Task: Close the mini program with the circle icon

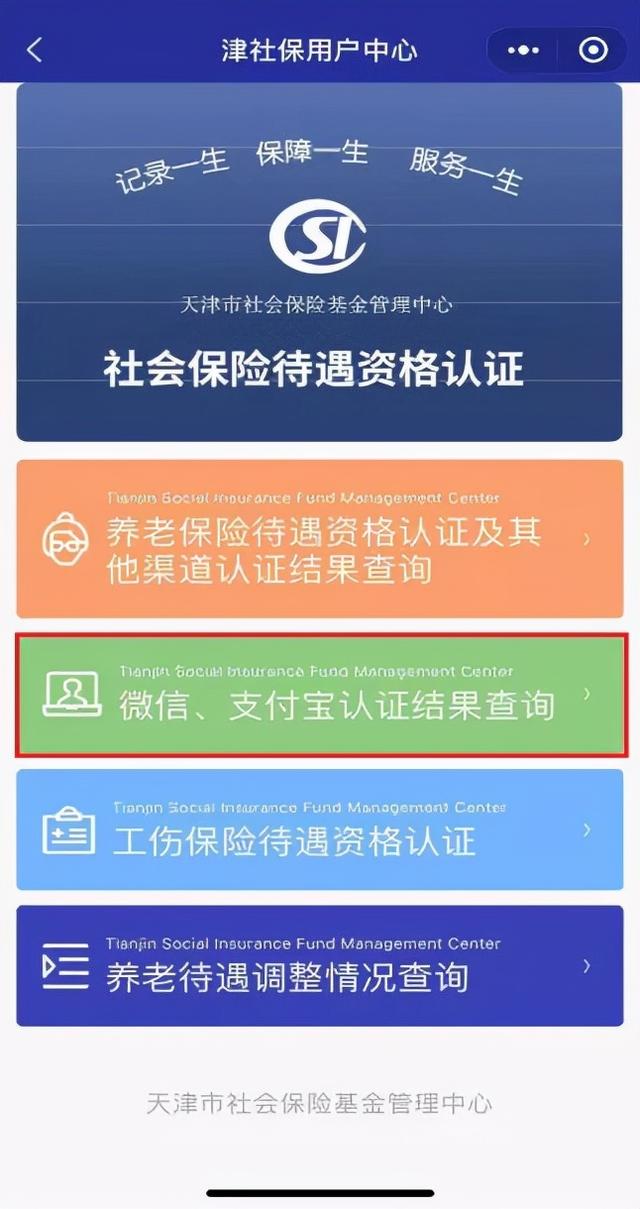Action: click(593, 50)
